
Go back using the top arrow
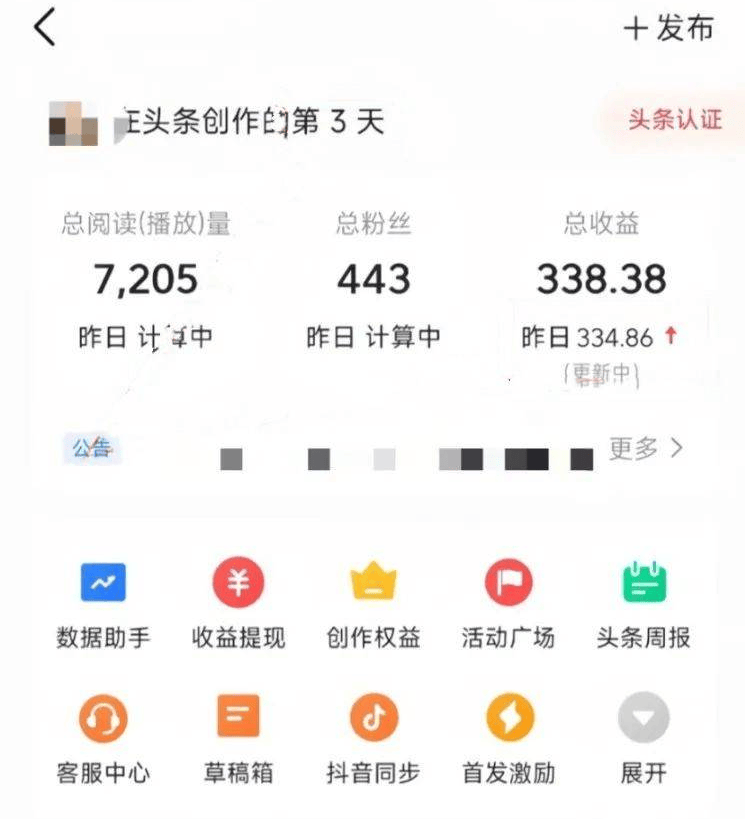(x=45, y=29)
